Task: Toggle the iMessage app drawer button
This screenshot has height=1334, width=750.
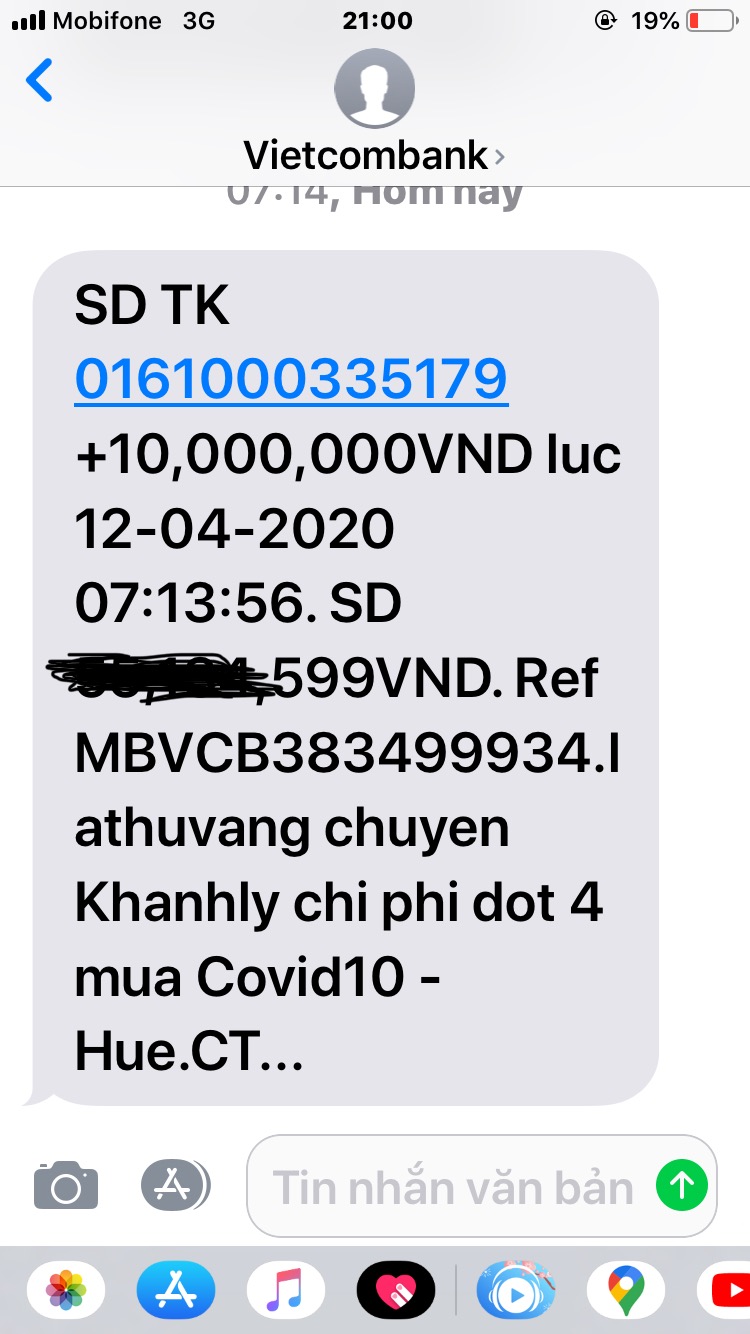Action: (174, 1186)
